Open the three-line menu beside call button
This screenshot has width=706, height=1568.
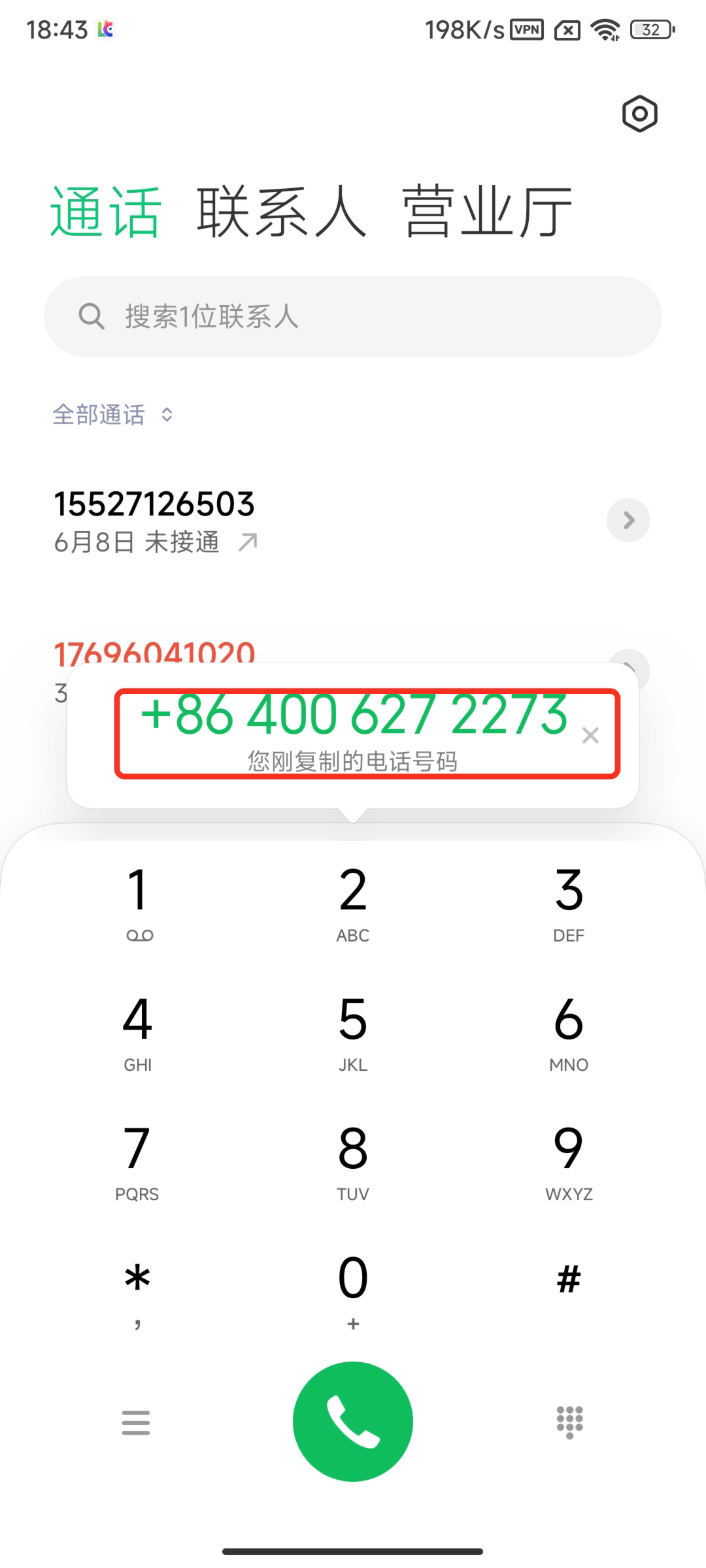pos(136,1422)
